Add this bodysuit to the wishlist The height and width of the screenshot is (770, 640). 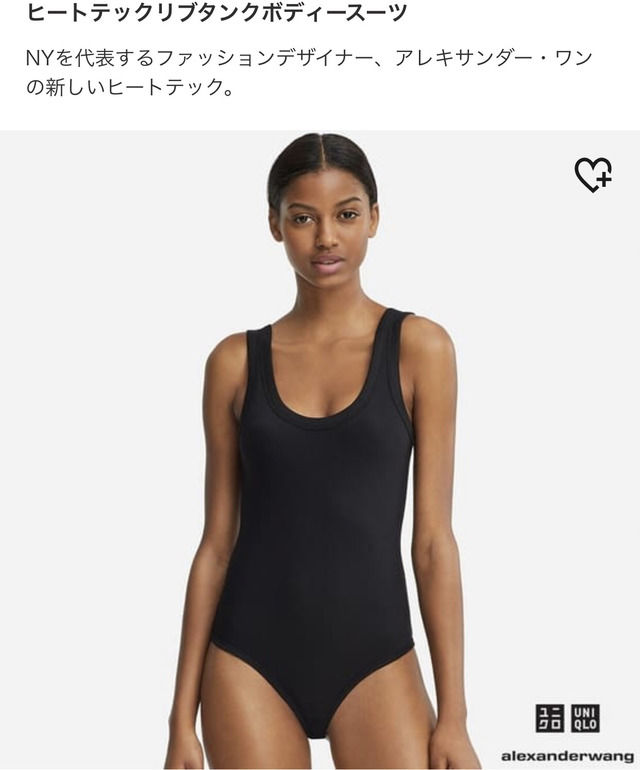[592, 175]
